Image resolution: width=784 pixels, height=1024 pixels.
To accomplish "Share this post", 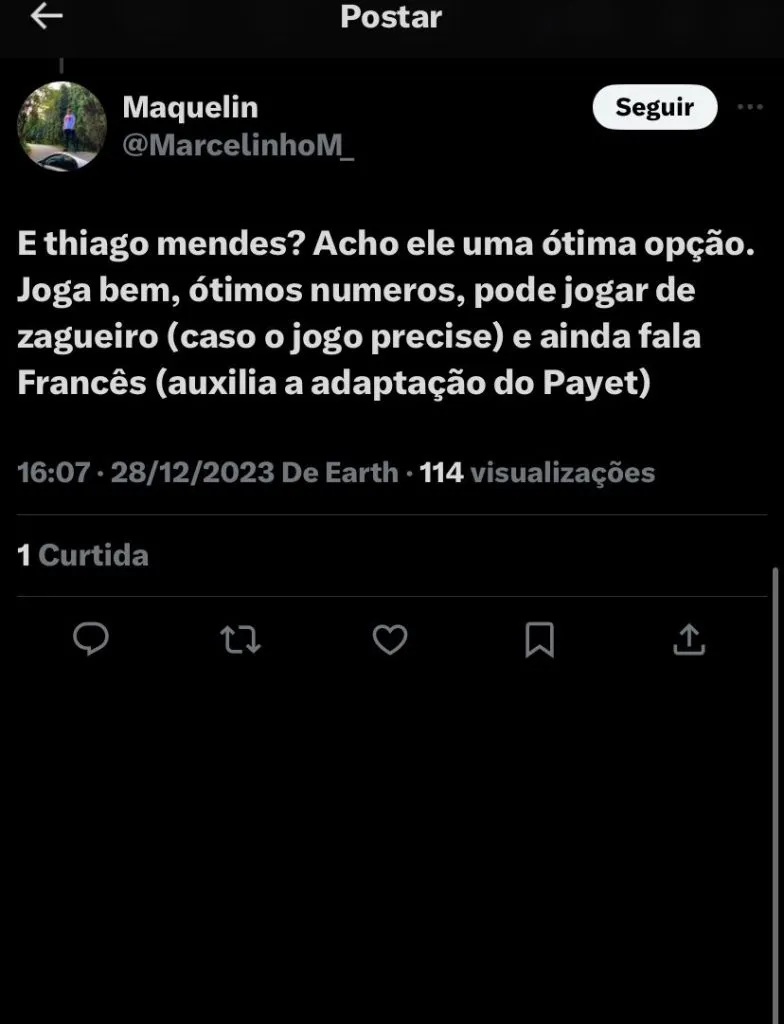I will [688, 638].
